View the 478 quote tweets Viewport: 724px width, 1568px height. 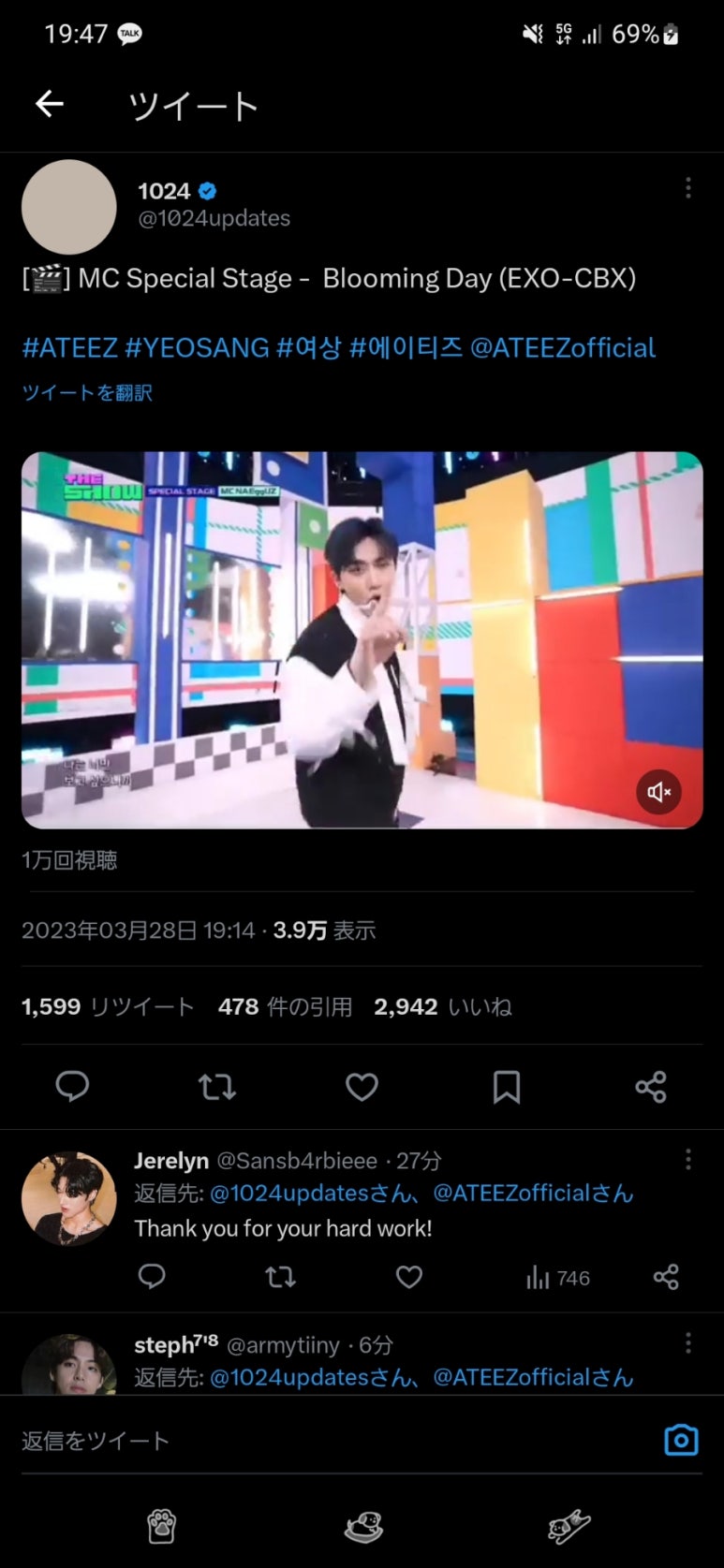coord(285,1007)
